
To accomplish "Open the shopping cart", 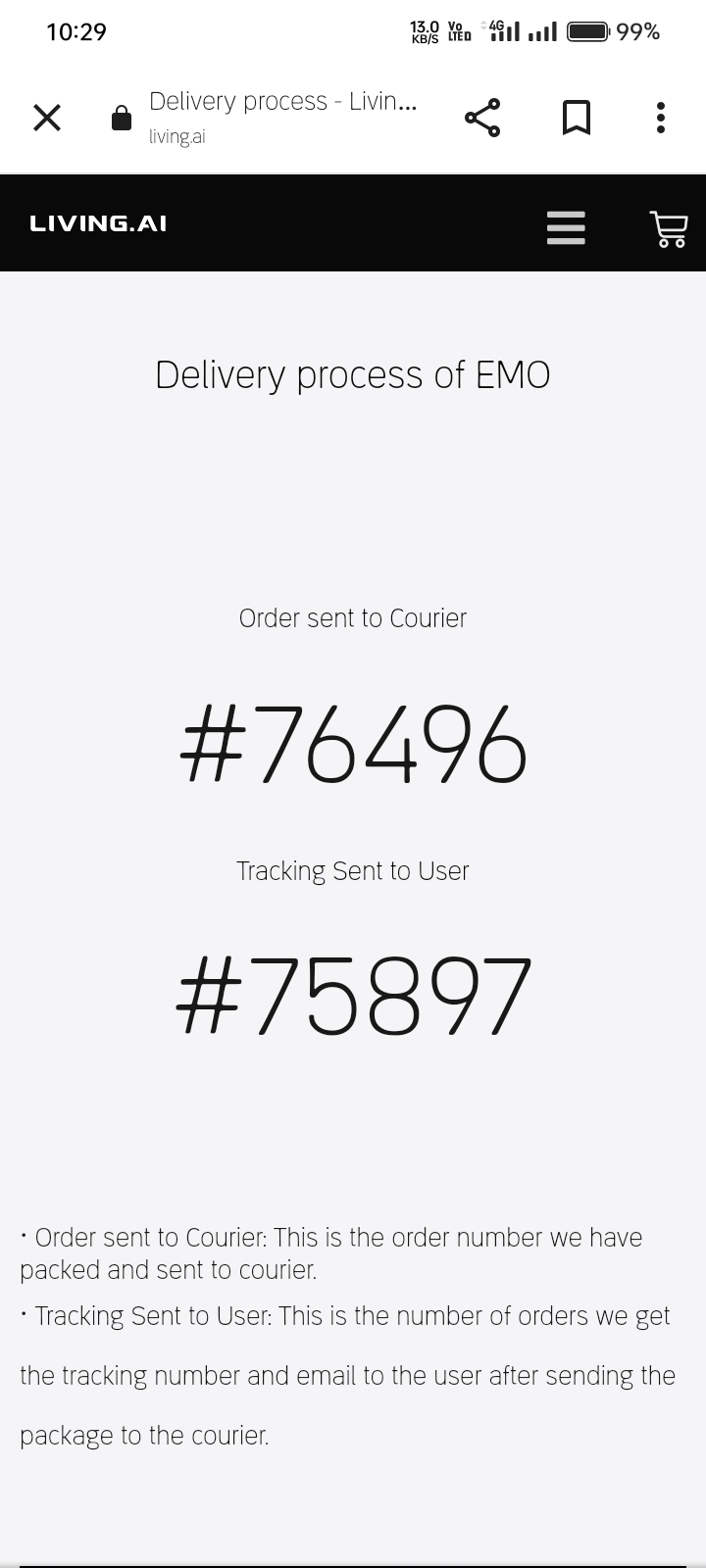I will coord(669,227).
